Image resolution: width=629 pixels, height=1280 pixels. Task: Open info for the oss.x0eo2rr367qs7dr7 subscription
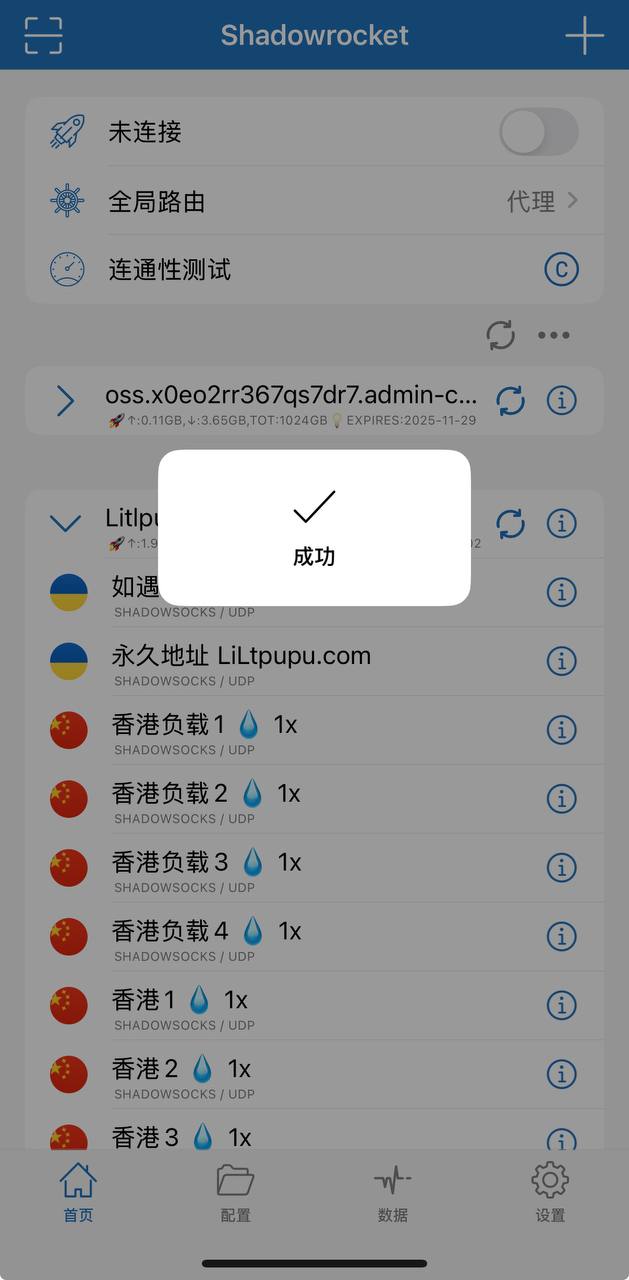pyautogui.click(x=562, y=401)
